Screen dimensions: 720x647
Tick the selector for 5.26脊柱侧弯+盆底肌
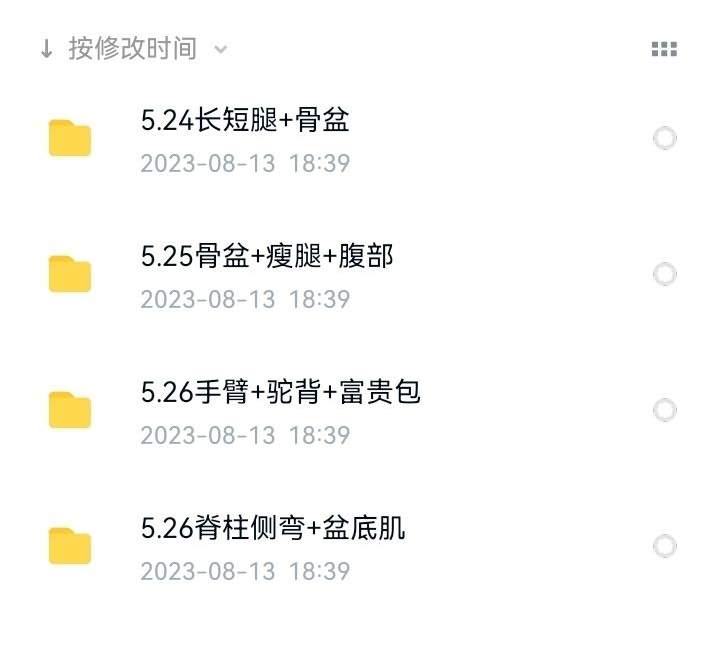665,546
